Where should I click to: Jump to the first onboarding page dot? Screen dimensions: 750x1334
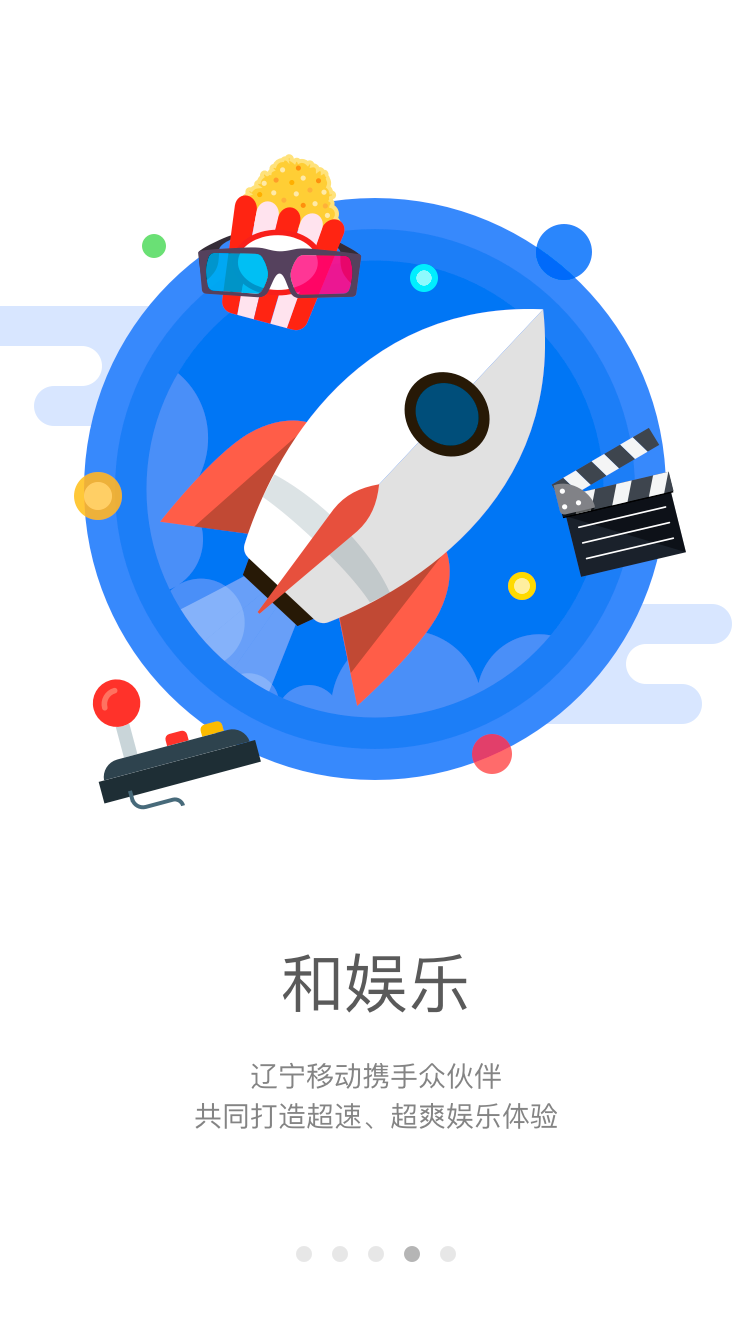pyautogui.click(x=304, y=1254)
